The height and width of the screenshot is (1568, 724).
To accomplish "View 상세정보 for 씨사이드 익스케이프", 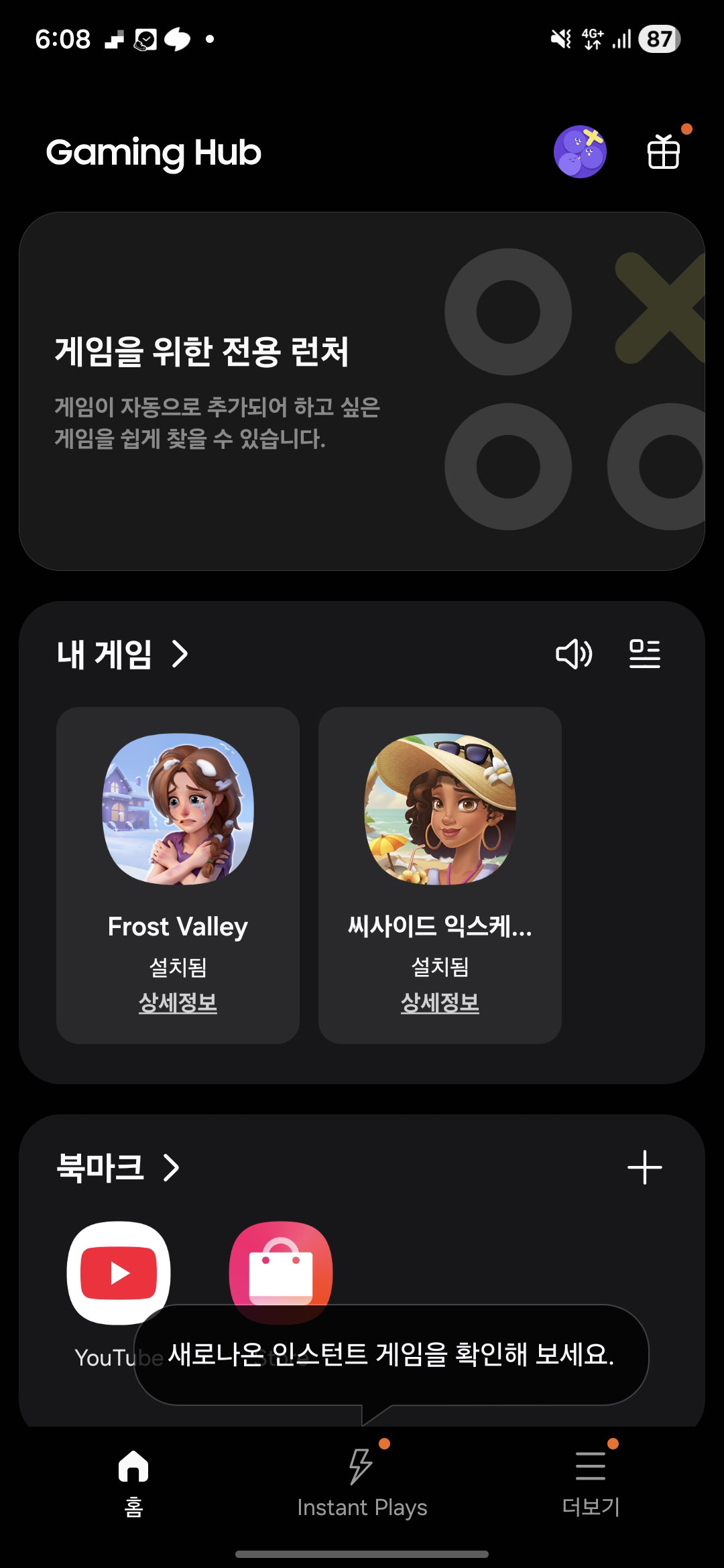I will (x=440, y=1002).
